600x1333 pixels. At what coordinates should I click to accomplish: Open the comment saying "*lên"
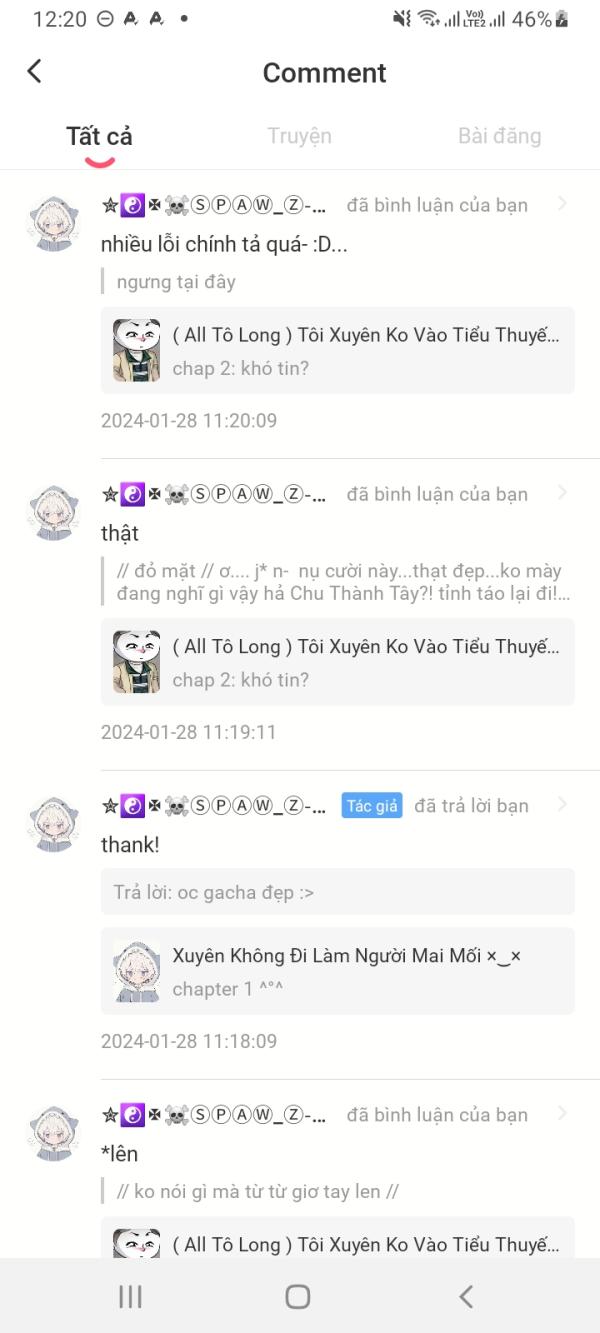coord(120,1154)
